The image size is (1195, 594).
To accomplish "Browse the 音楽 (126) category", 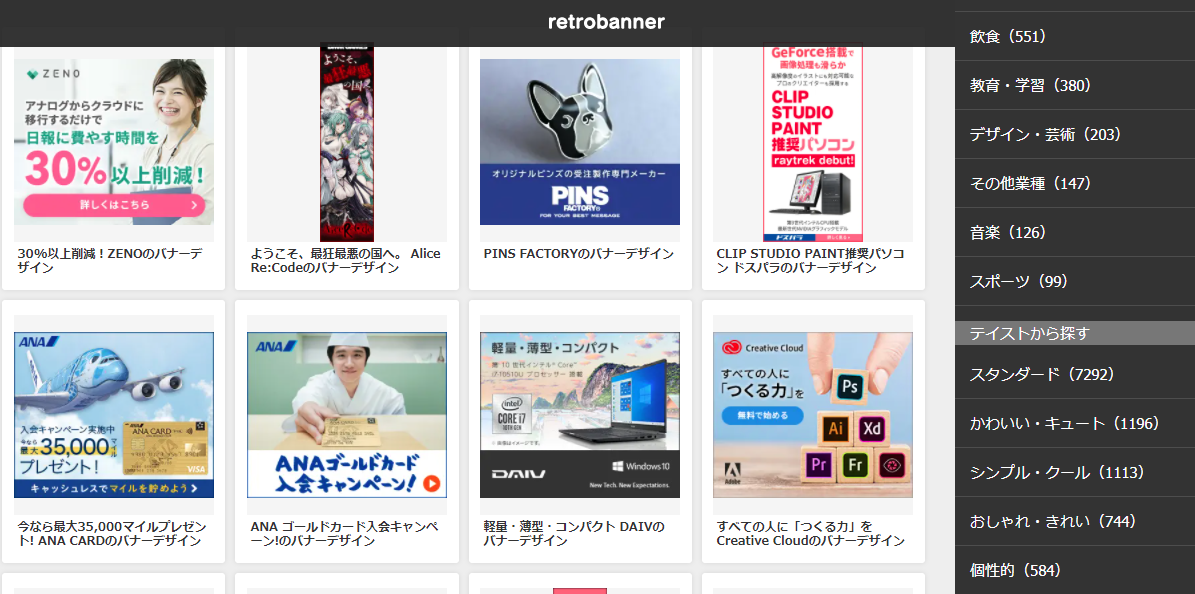I will 1007,233.
